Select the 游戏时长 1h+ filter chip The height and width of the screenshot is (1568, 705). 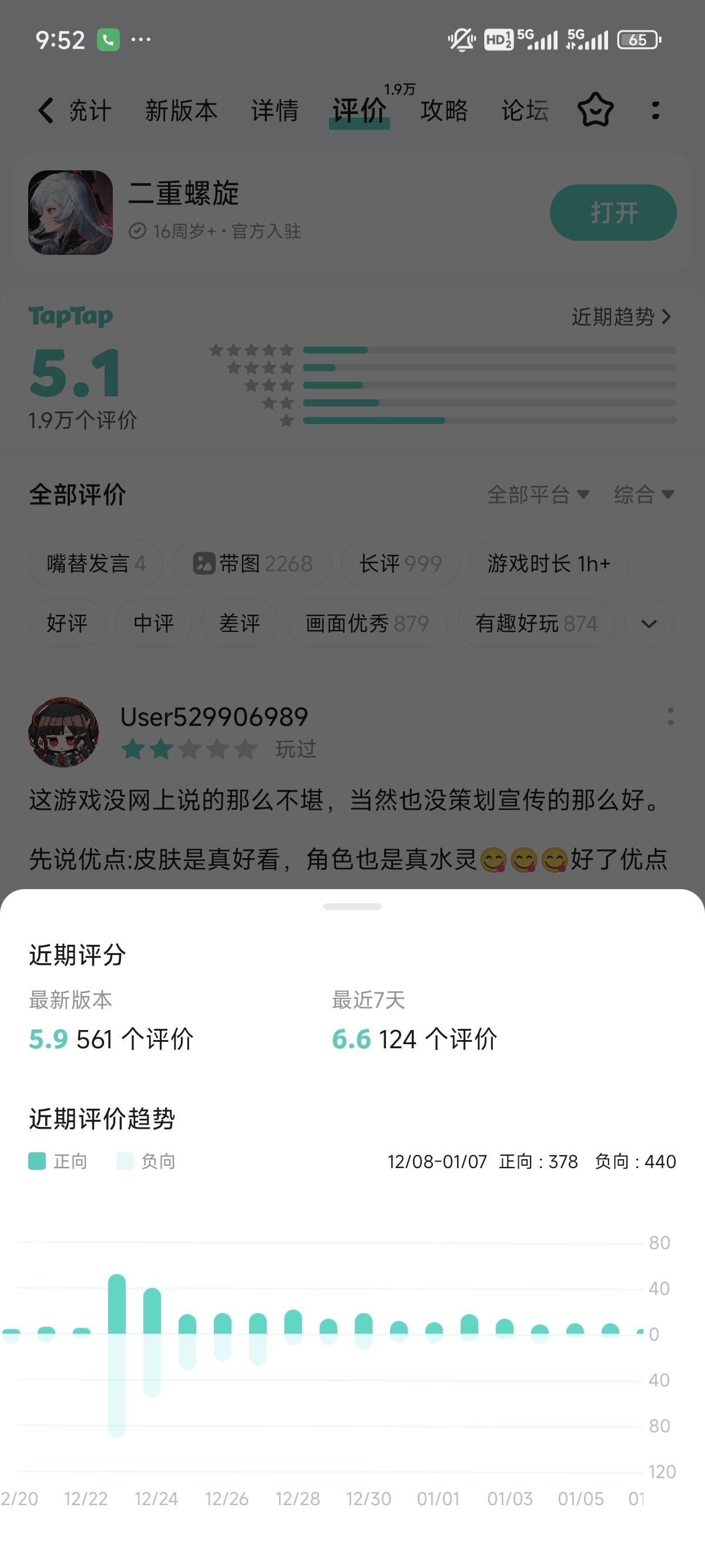(549, 563)
